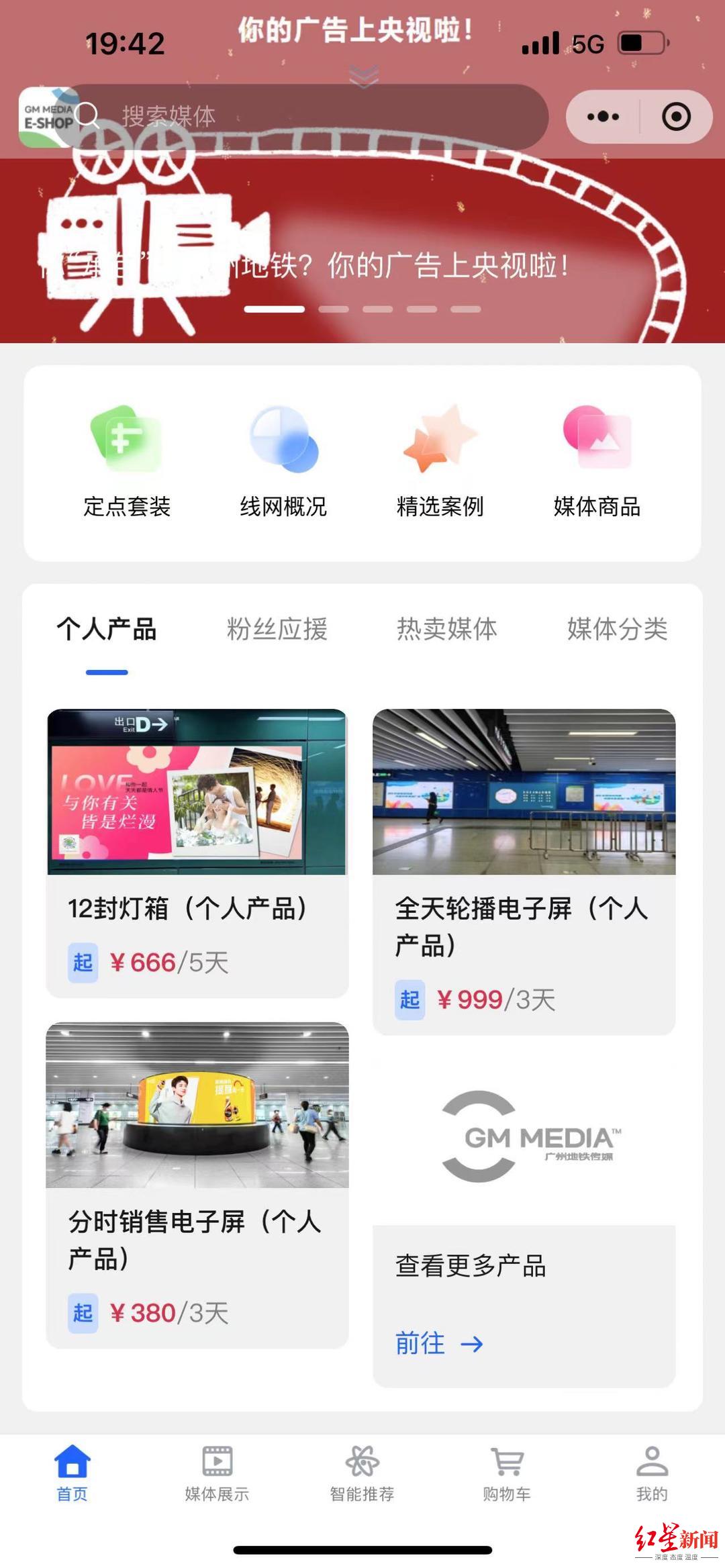Show the 媒体分类 tab
The width and height of the screenshot is (725, 1568).
(x=617, y=630)
